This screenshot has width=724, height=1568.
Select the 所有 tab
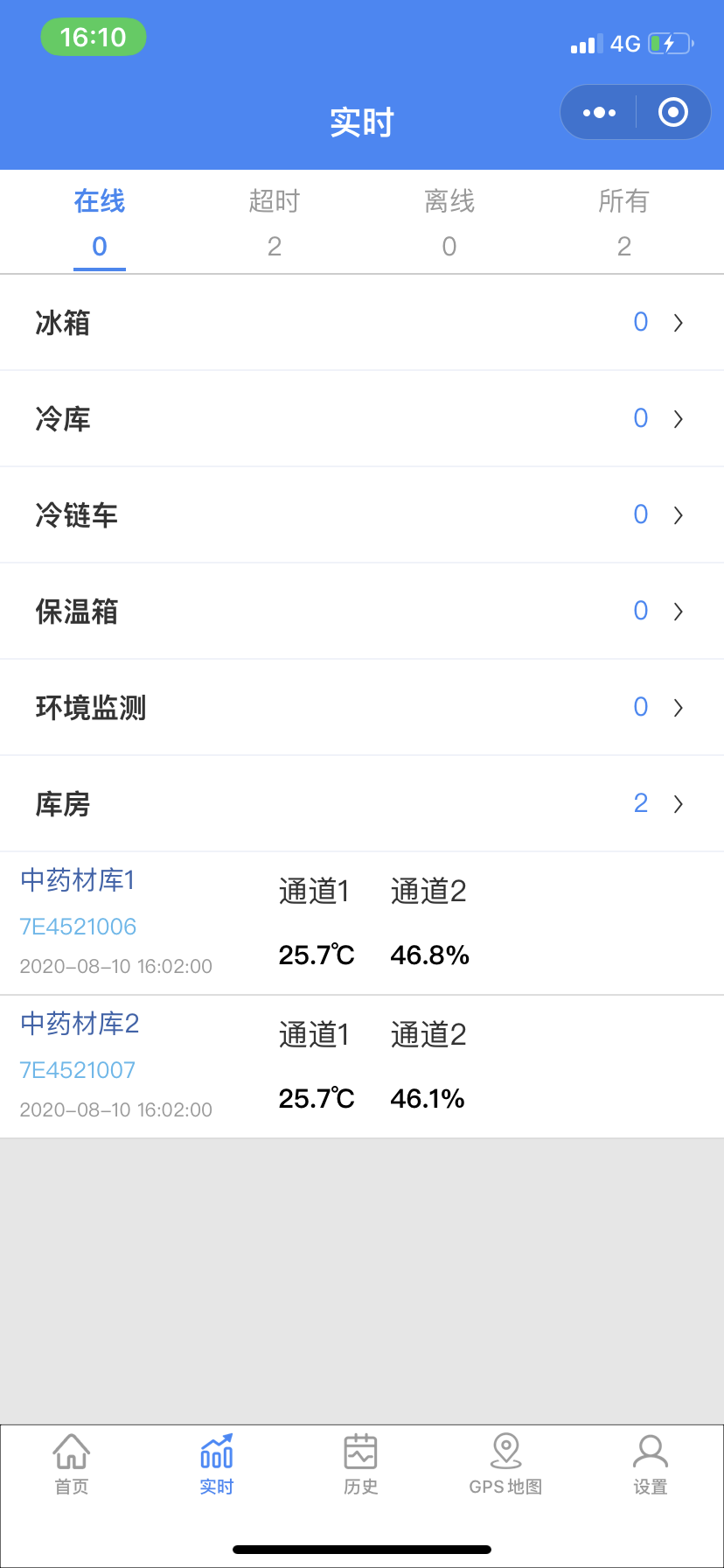[x=623, y=224]
